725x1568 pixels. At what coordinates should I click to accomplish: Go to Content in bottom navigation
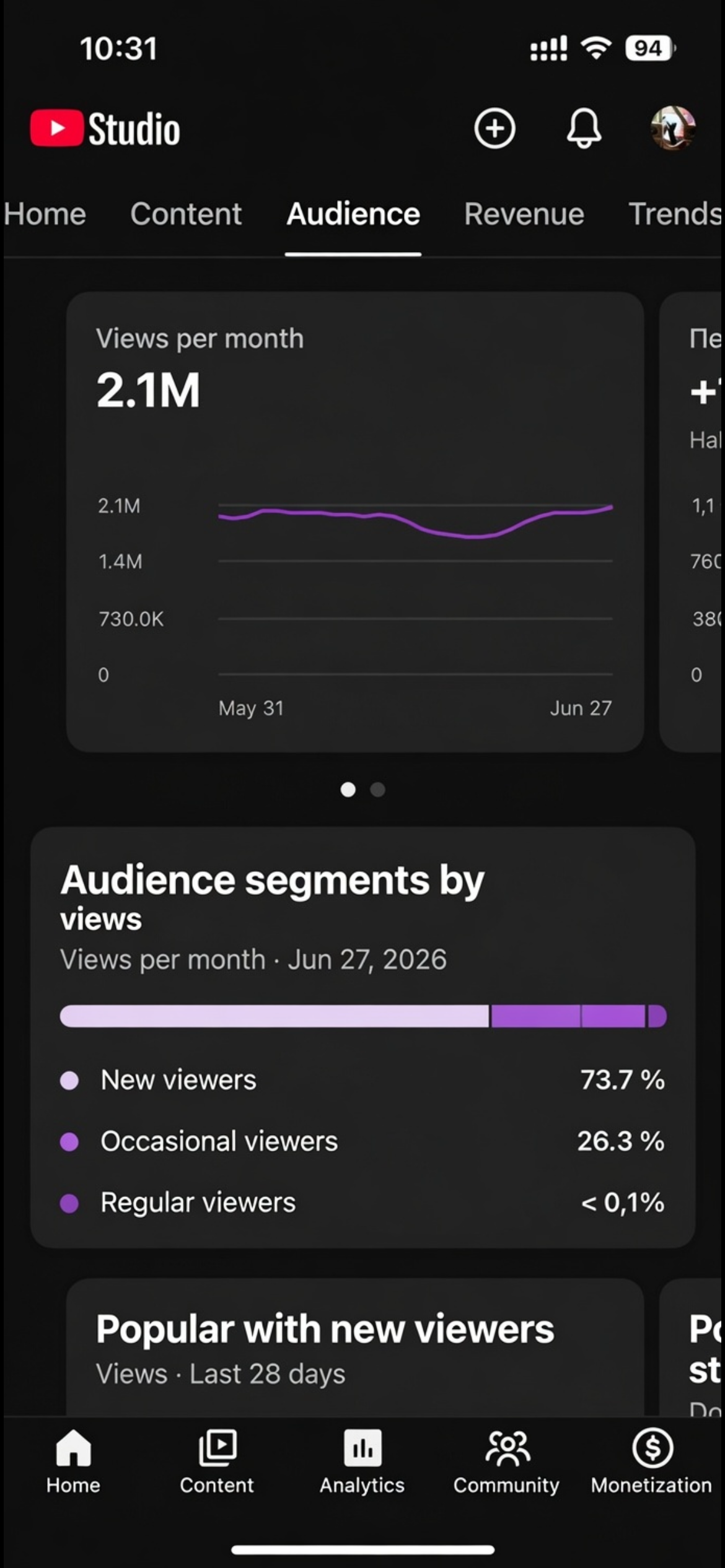[x=217, y=1461]
